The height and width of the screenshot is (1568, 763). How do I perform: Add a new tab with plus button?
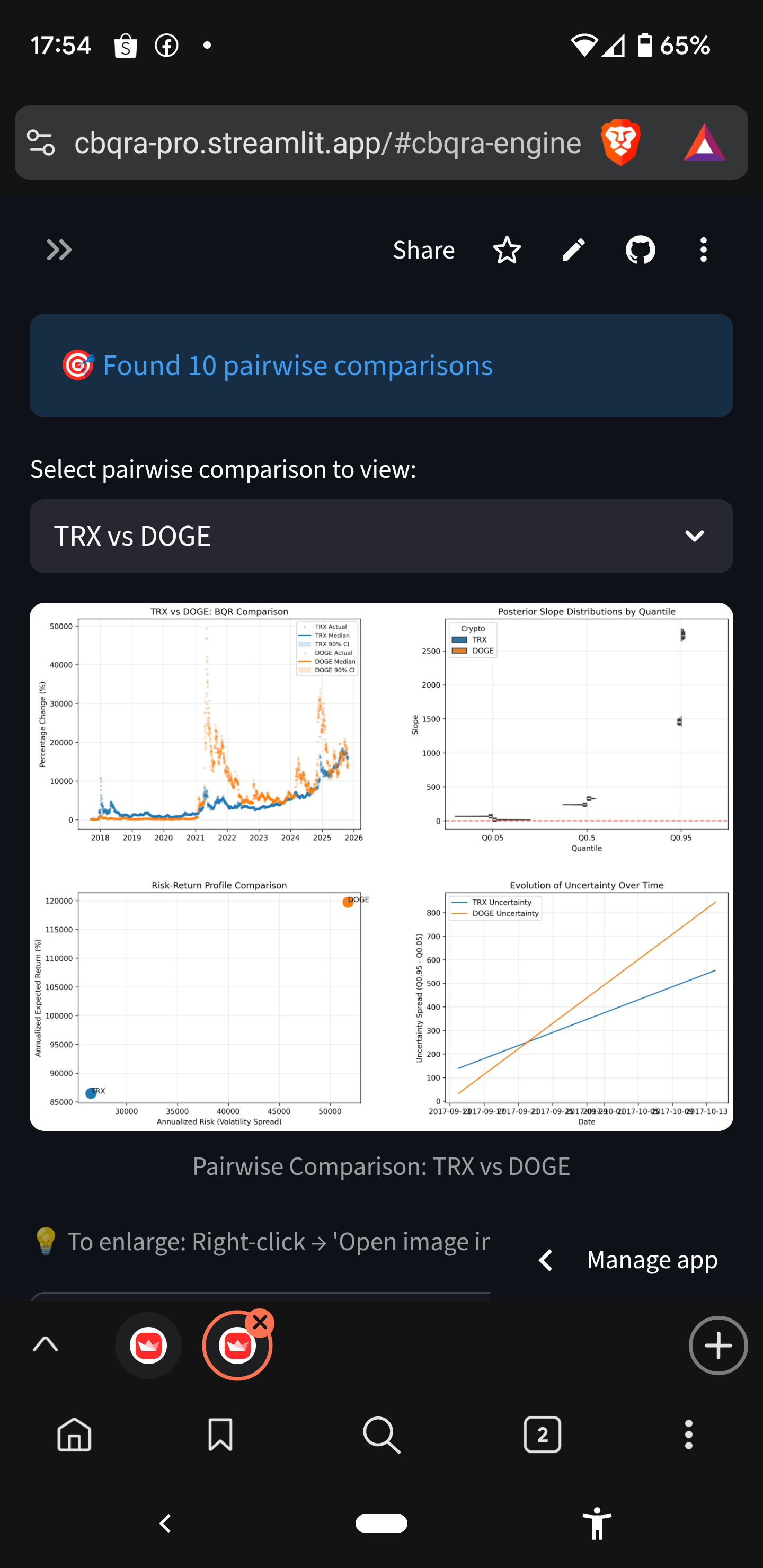coord(717,1345)
